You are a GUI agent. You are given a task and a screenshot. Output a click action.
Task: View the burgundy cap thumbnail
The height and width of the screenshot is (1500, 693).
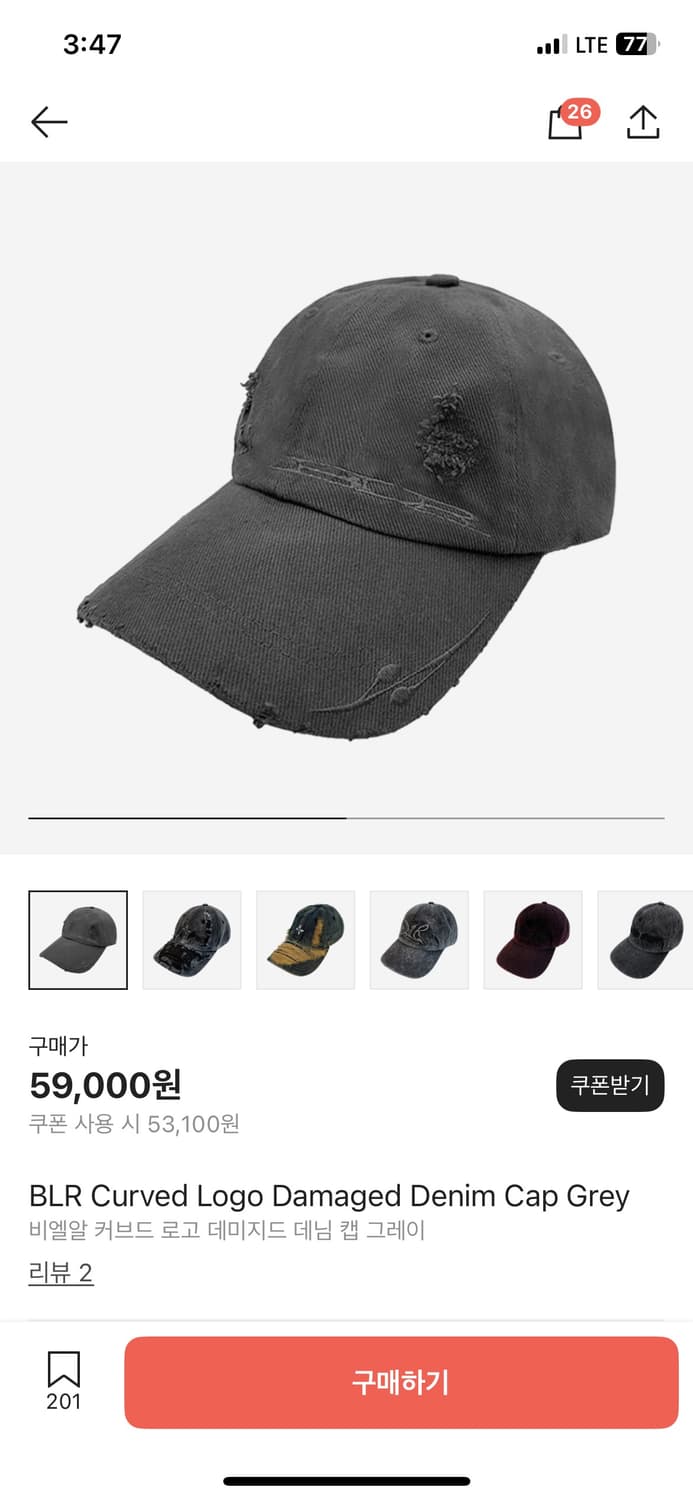click(x=533, y=940)
